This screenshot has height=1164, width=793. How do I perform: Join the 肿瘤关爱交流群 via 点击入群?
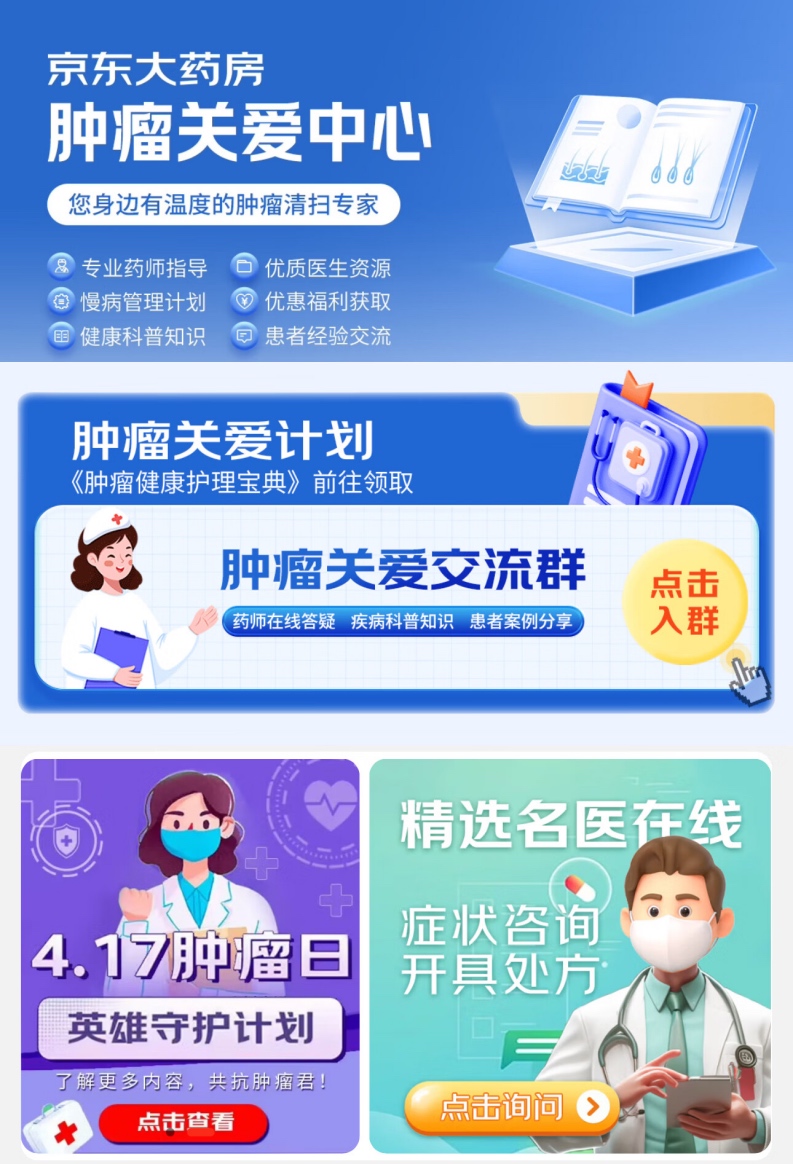click(685, 602)
